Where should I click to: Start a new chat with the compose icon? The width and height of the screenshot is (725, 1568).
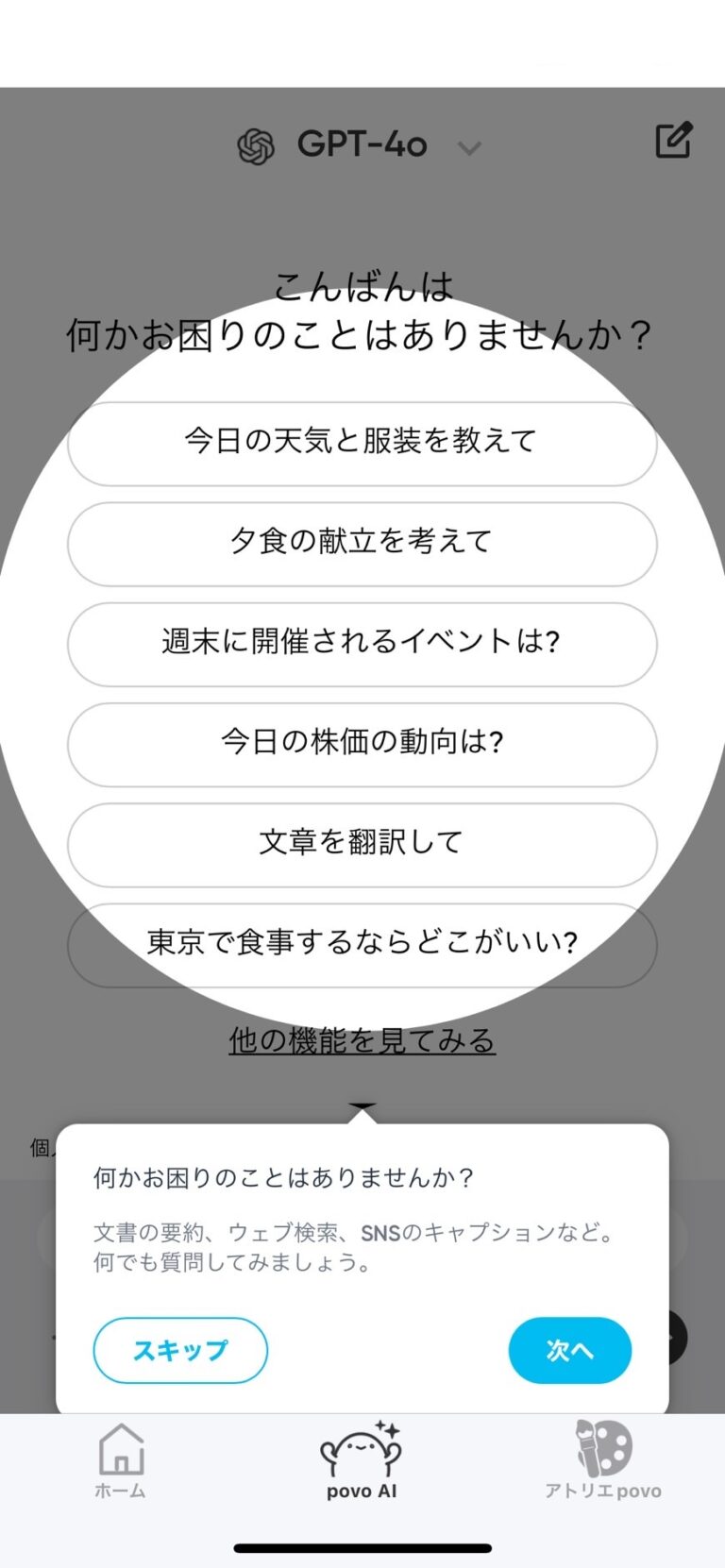pyautogui.click(x=674, y=141)
